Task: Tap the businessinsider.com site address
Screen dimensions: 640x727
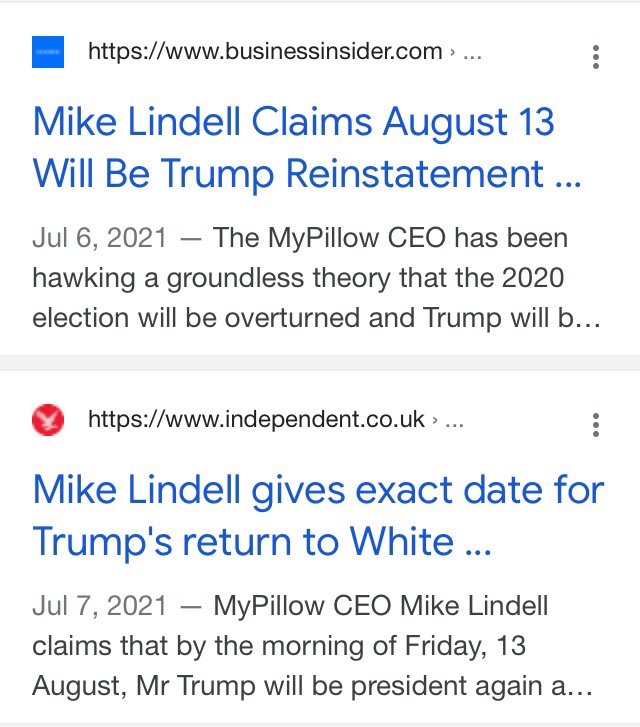Action: [x=264, y=52]
